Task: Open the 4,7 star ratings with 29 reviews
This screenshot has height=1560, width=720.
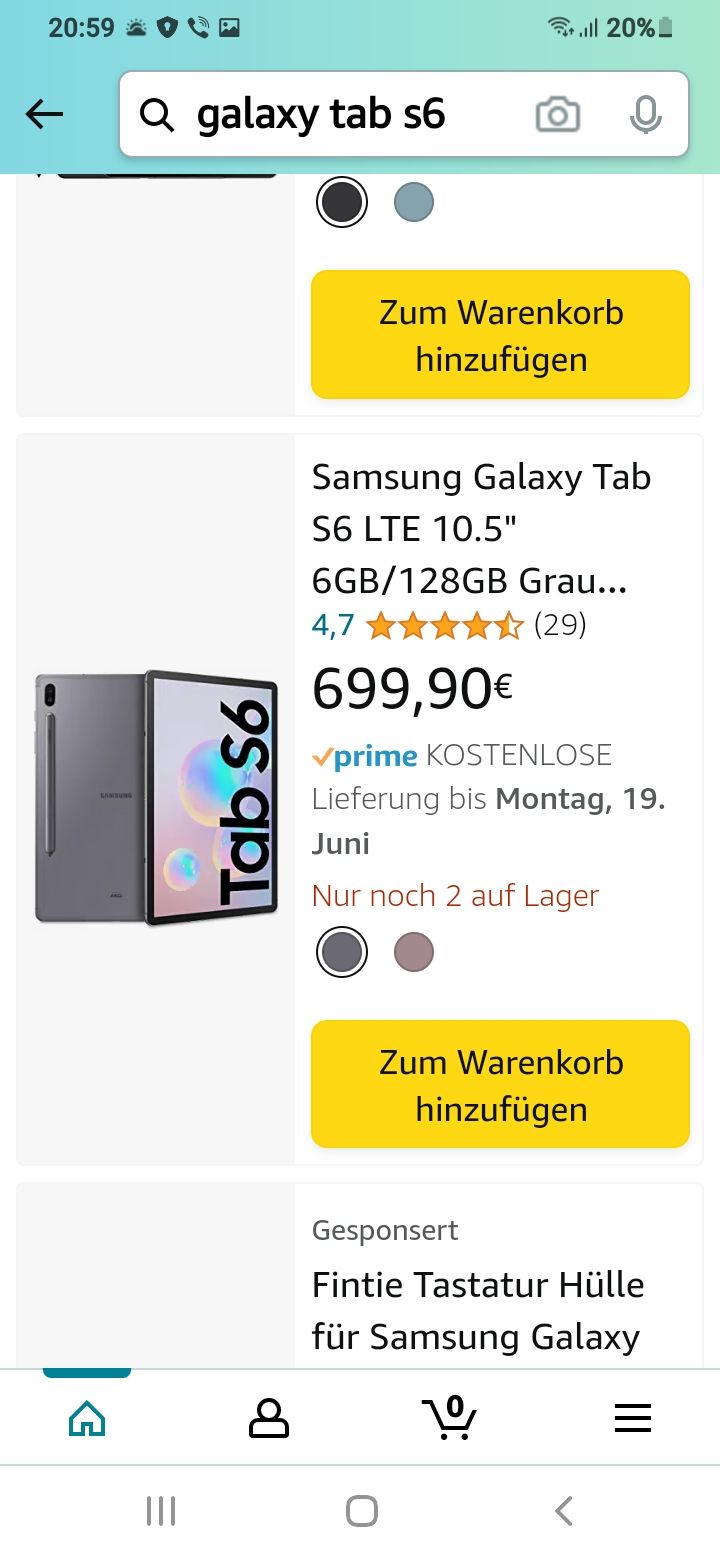Action: (448, 626)
